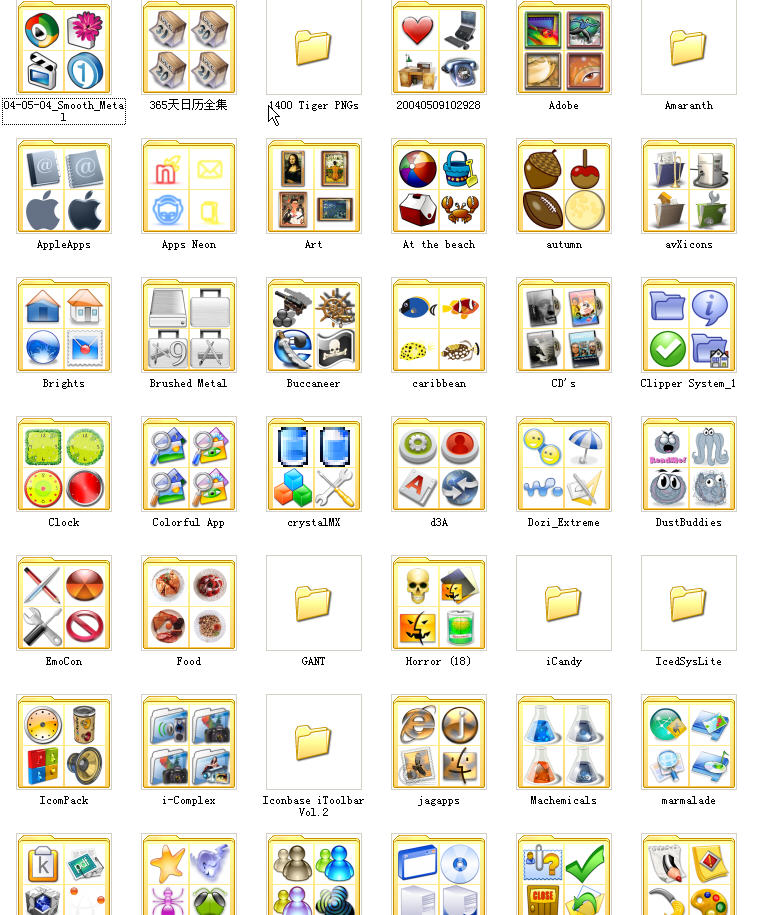Open the AppleApps folder

[x=64, y=187]
